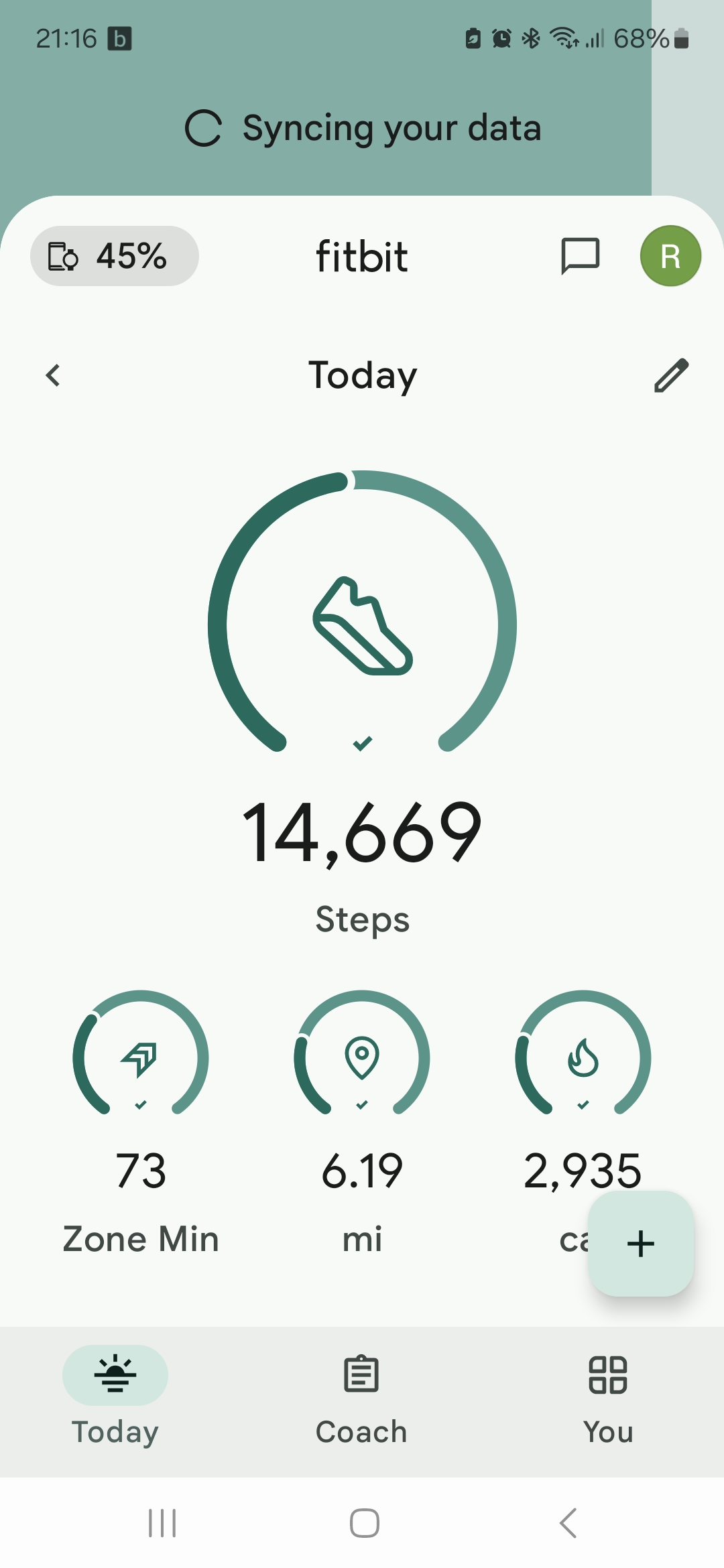This screenshot has height=1568, width=724.
Task: Open the 6.19 mi distance stat
Action: (x=362, y=1123)
